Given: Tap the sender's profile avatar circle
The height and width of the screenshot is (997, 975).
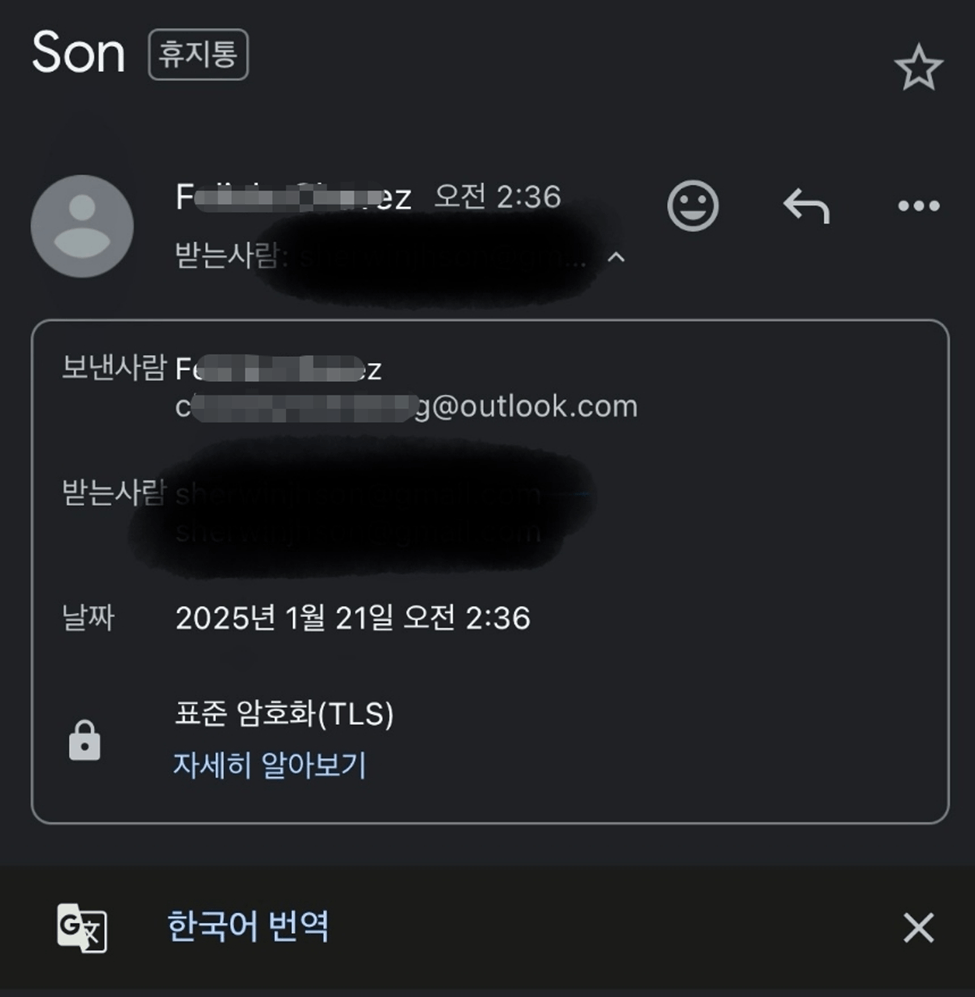Looking at the screenshot, I should coord(82,225).
